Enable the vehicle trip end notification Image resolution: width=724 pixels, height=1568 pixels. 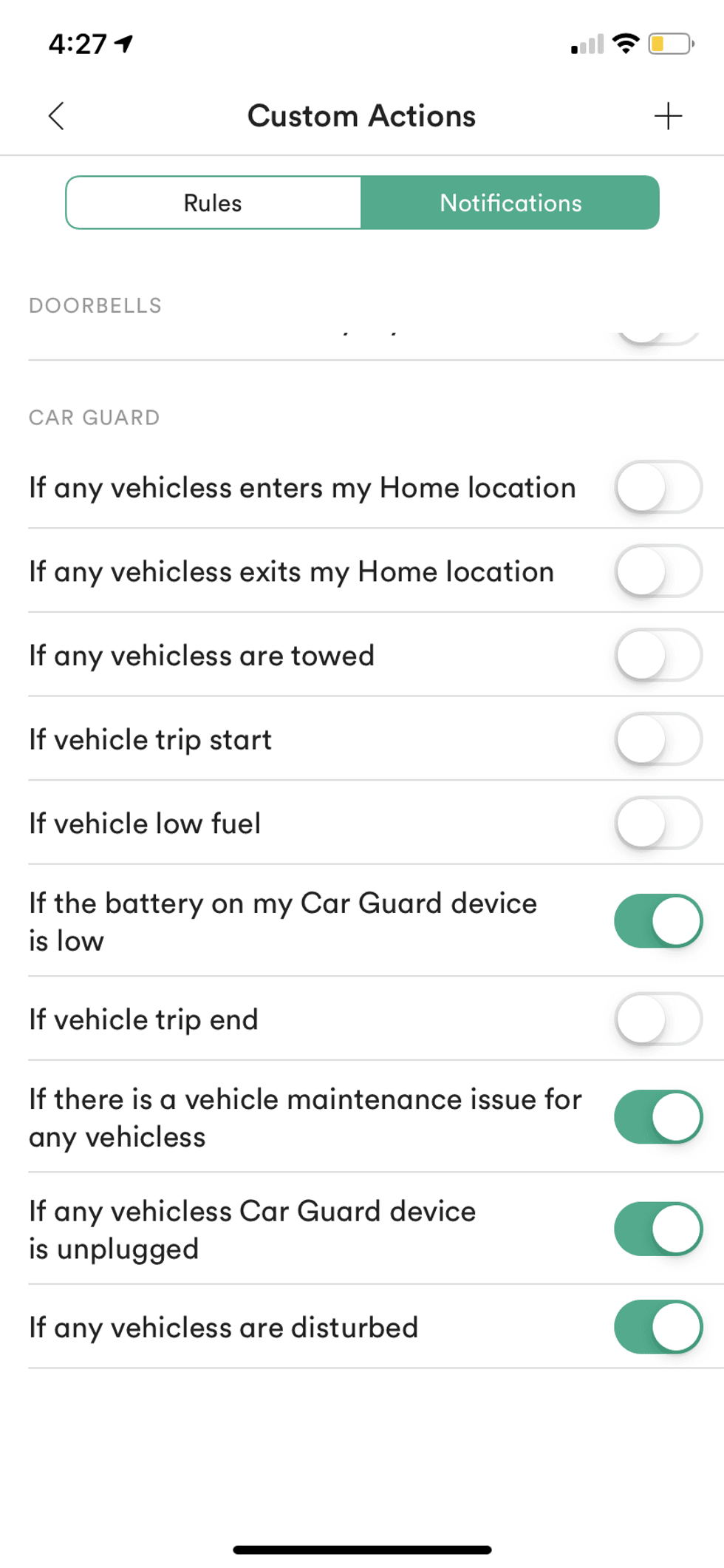click(x=658, y=1019)
